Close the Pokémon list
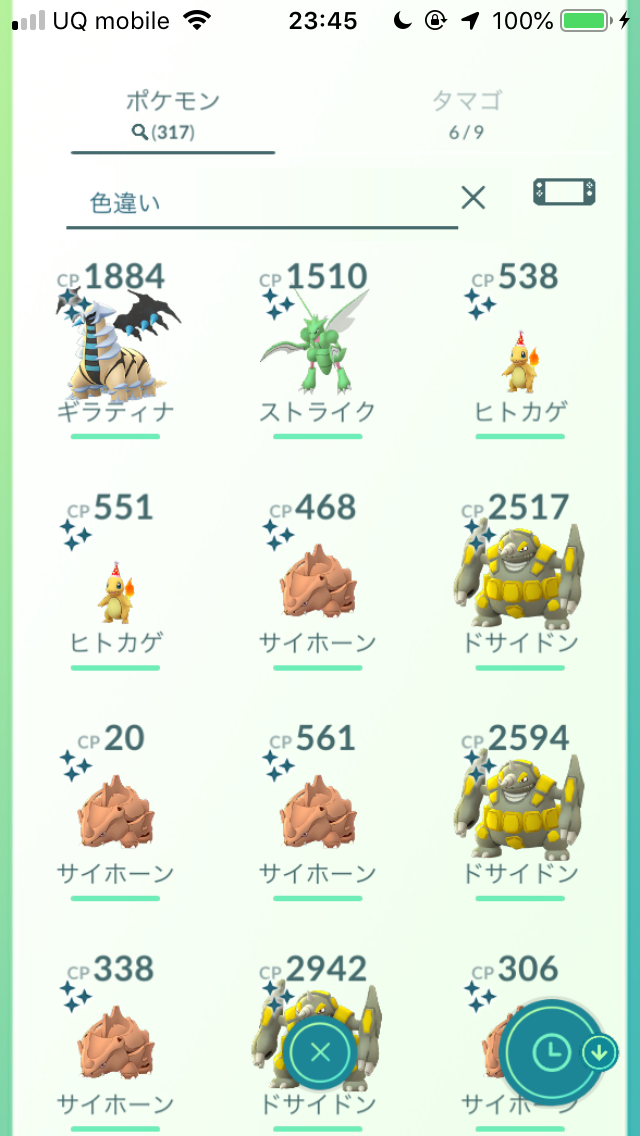The width and height of the screenshot is (640, 1136). click(x=320, y=1052)
